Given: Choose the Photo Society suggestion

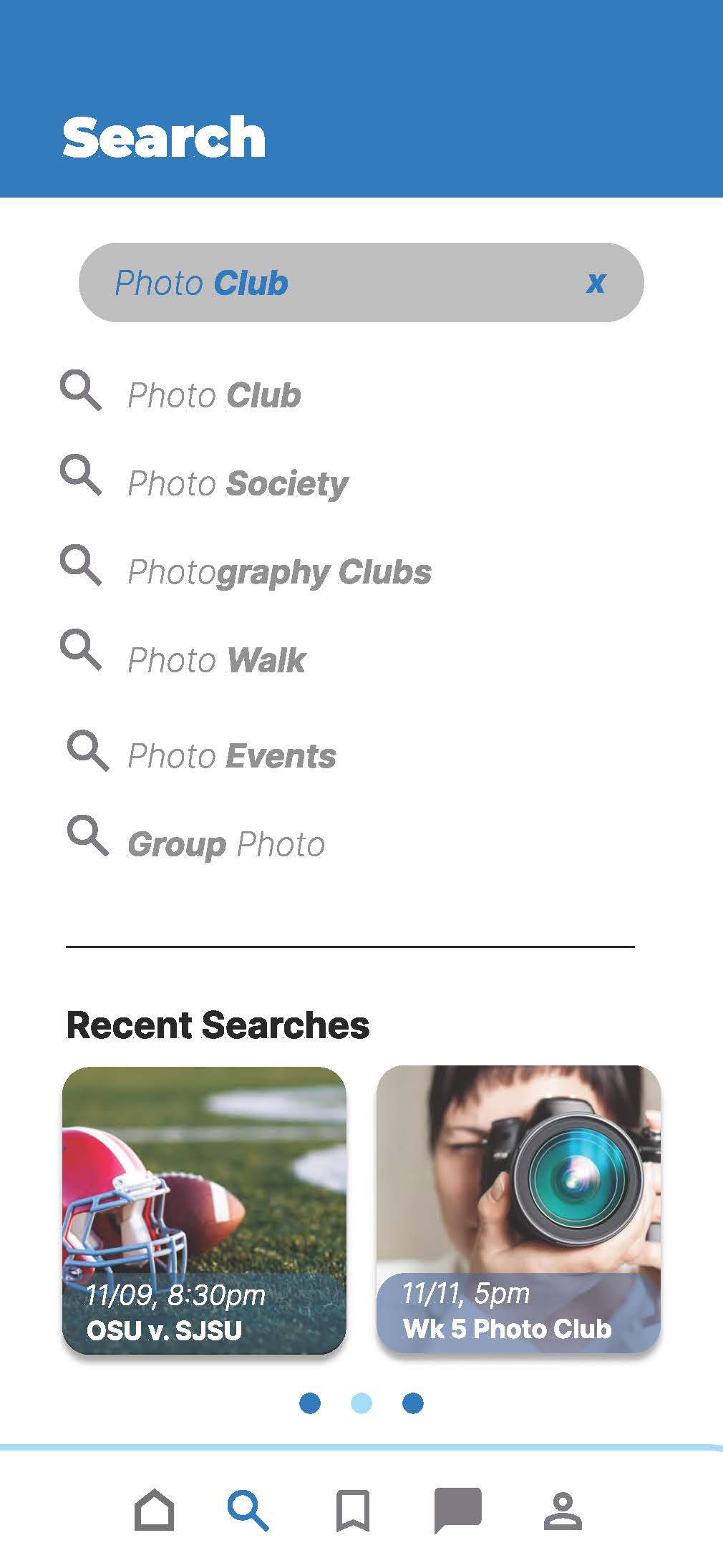Looking at the screenshot, I should (237, 483).
